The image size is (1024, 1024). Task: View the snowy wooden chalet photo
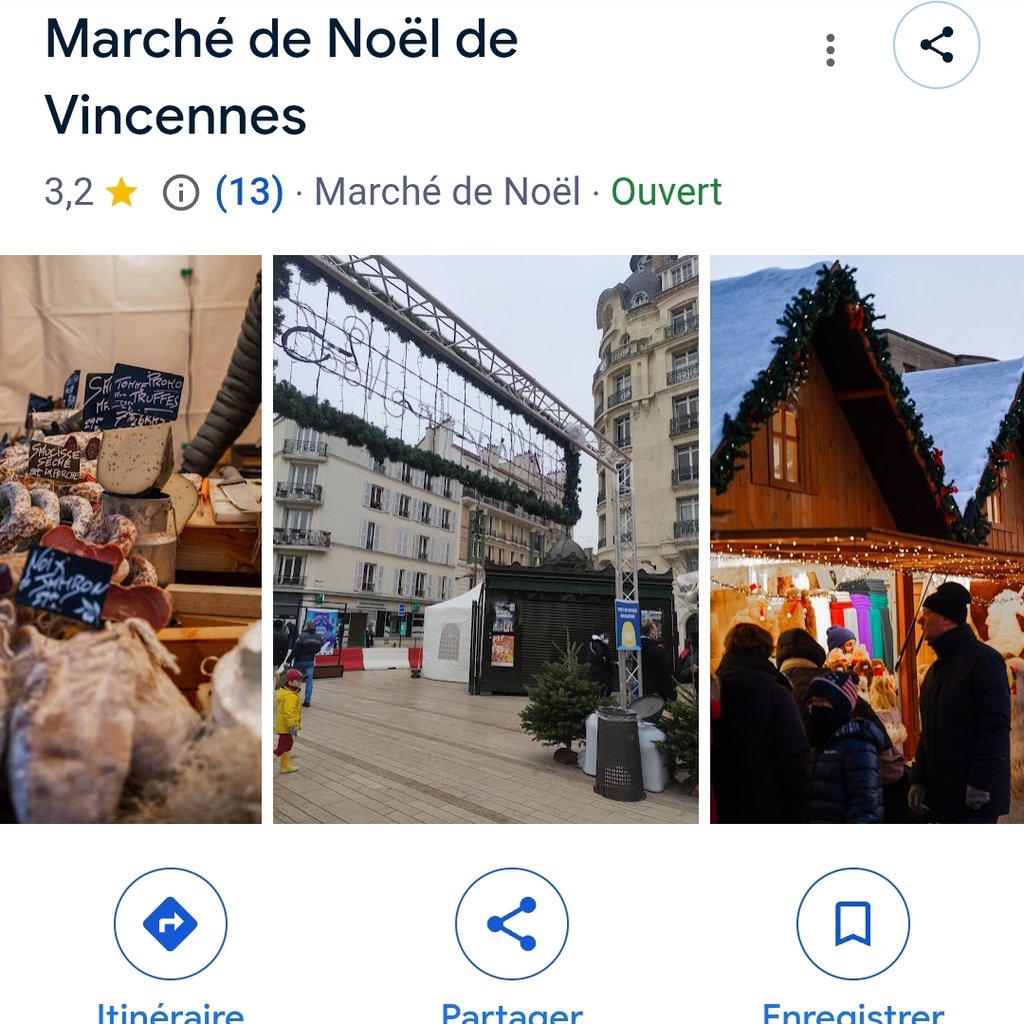[866, 540]
